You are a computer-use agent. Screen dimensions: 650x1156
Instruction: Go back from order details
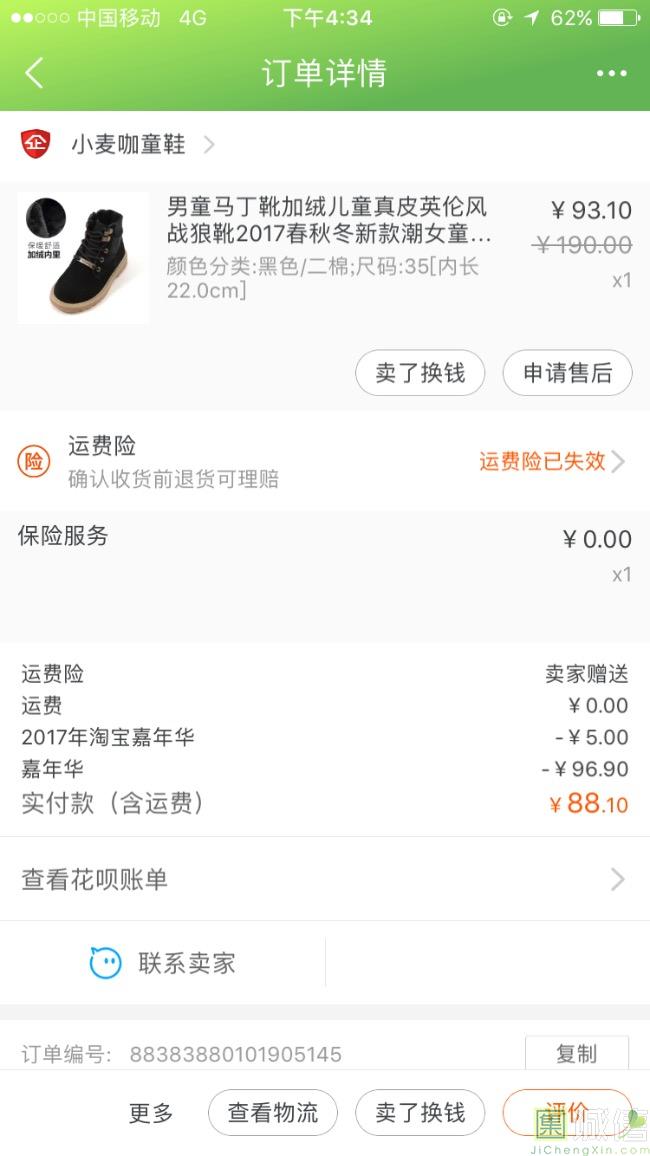click(x=35, y=73)
